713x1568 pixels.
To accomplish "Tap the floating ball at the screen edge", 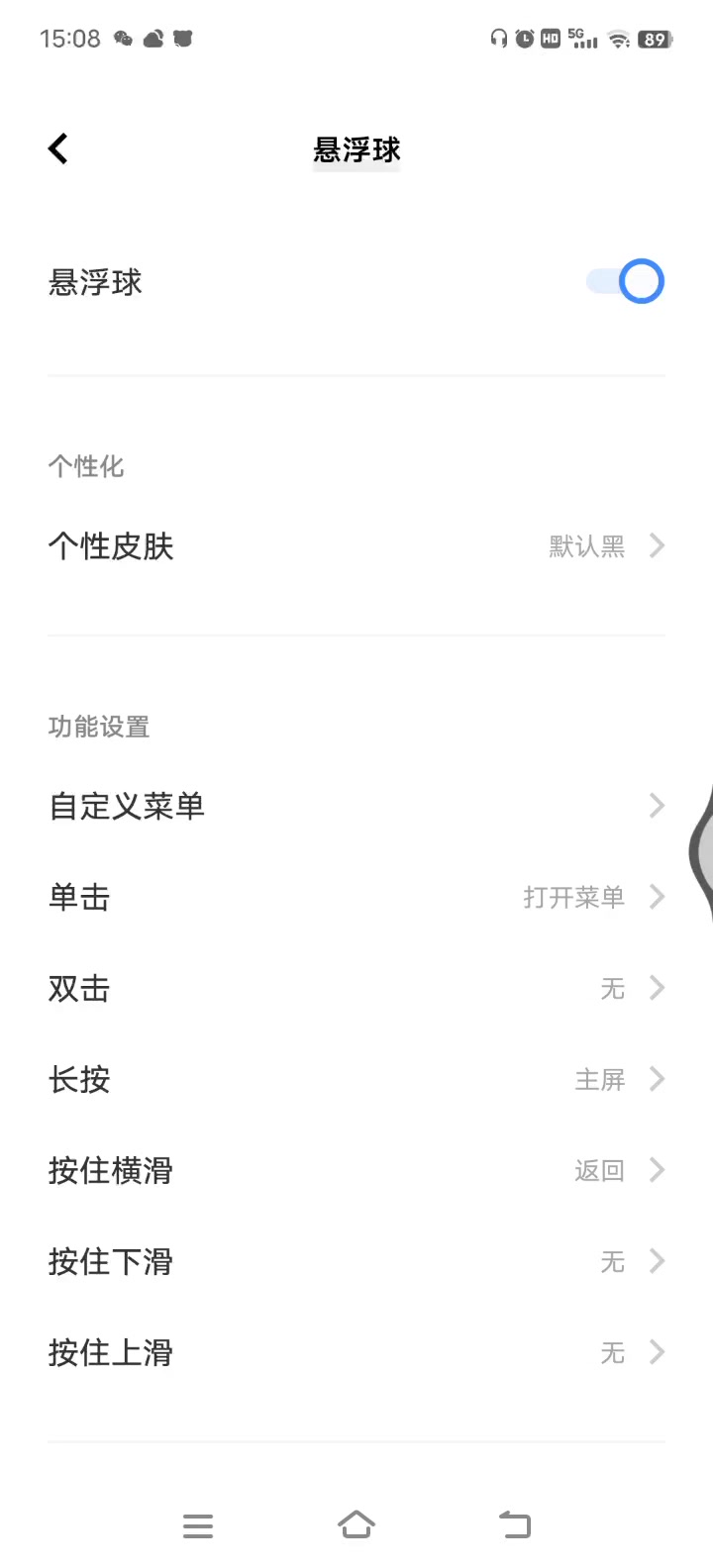I will pos(703,849).
